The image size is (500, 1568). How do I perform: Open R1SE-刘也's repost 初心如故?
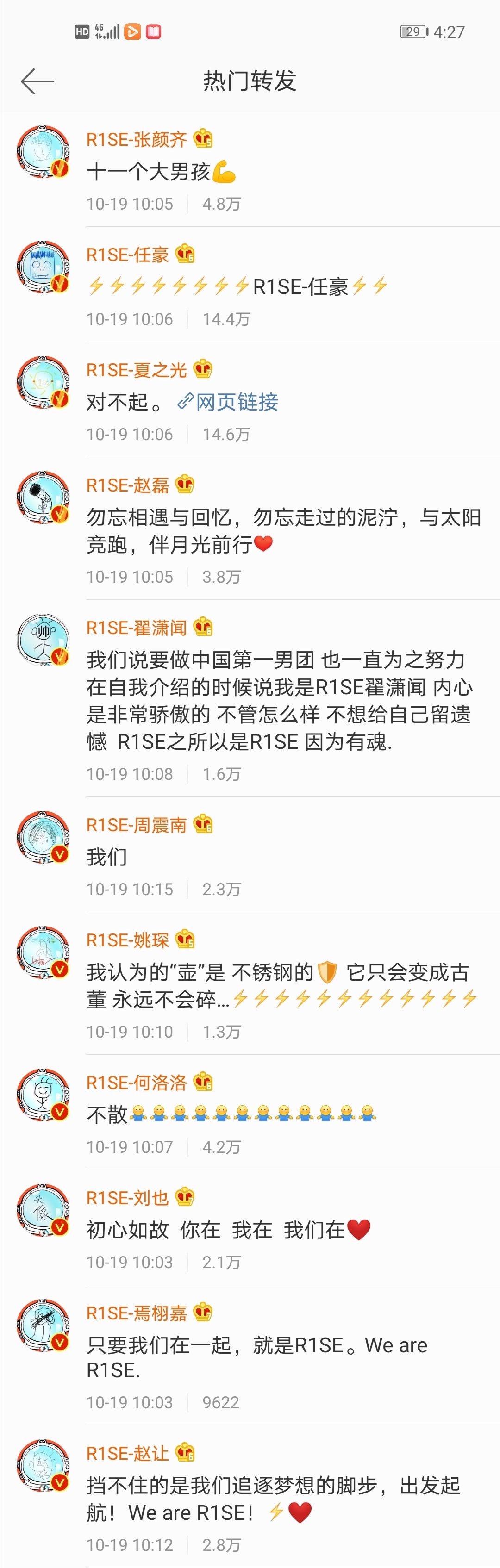[x=228, y=1230]
